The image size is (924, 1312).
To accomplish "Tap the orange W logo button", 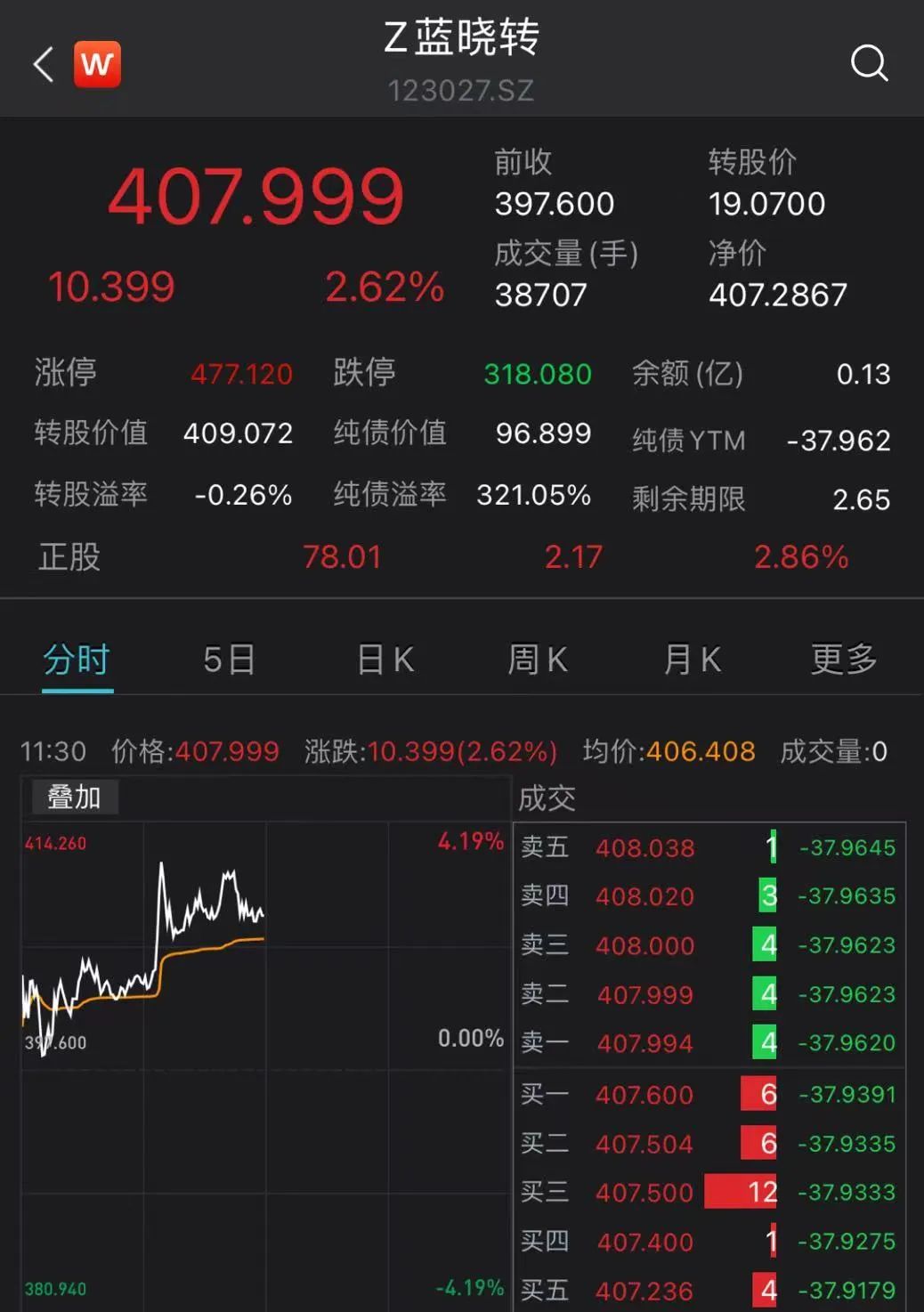I will pyautogui.click(x=97, y=64).
